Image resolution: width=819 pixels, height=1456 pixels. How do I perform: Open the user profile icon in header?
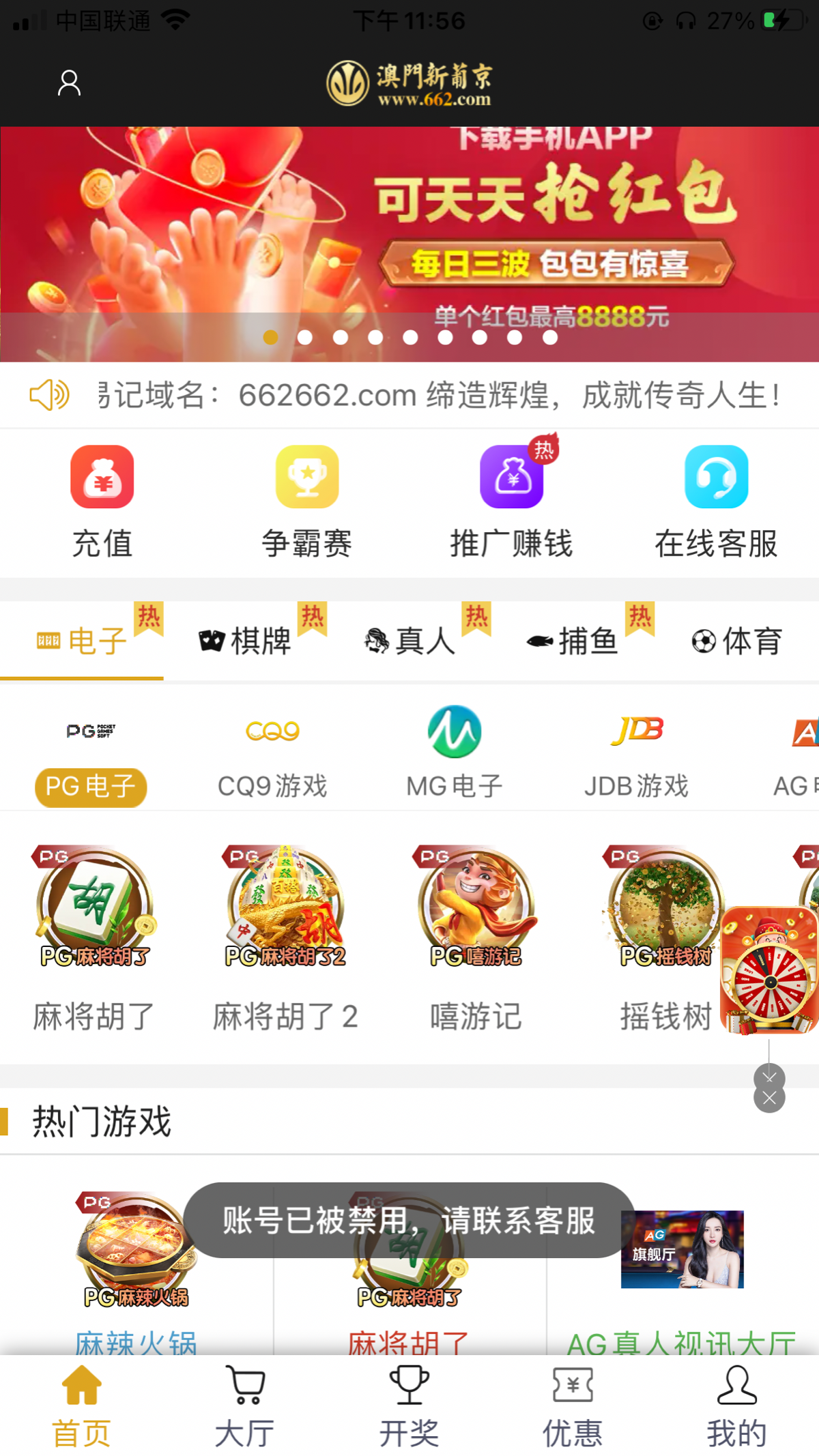point(69,83)
